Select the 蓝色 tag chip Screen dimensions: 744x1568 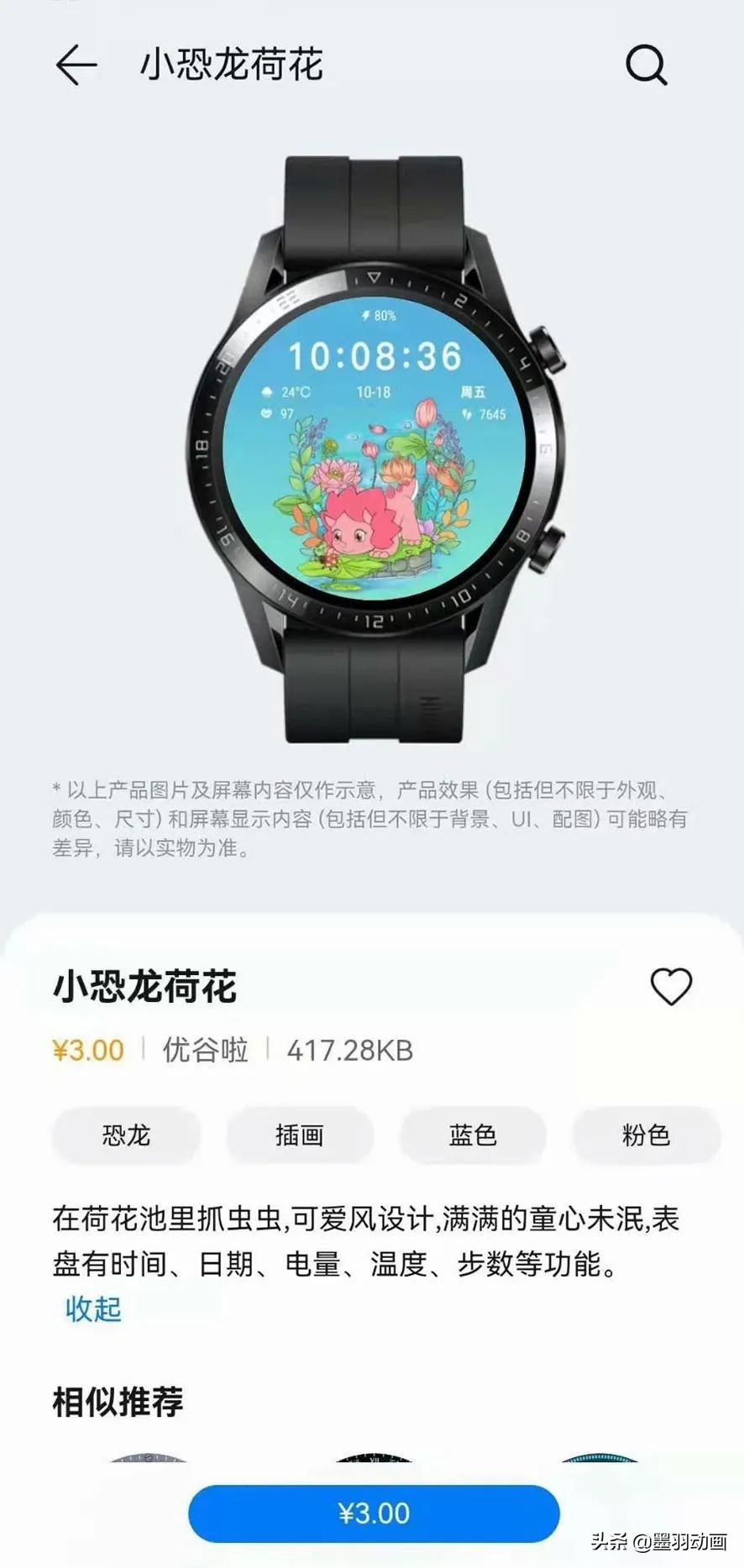[x=472, y=1135]
